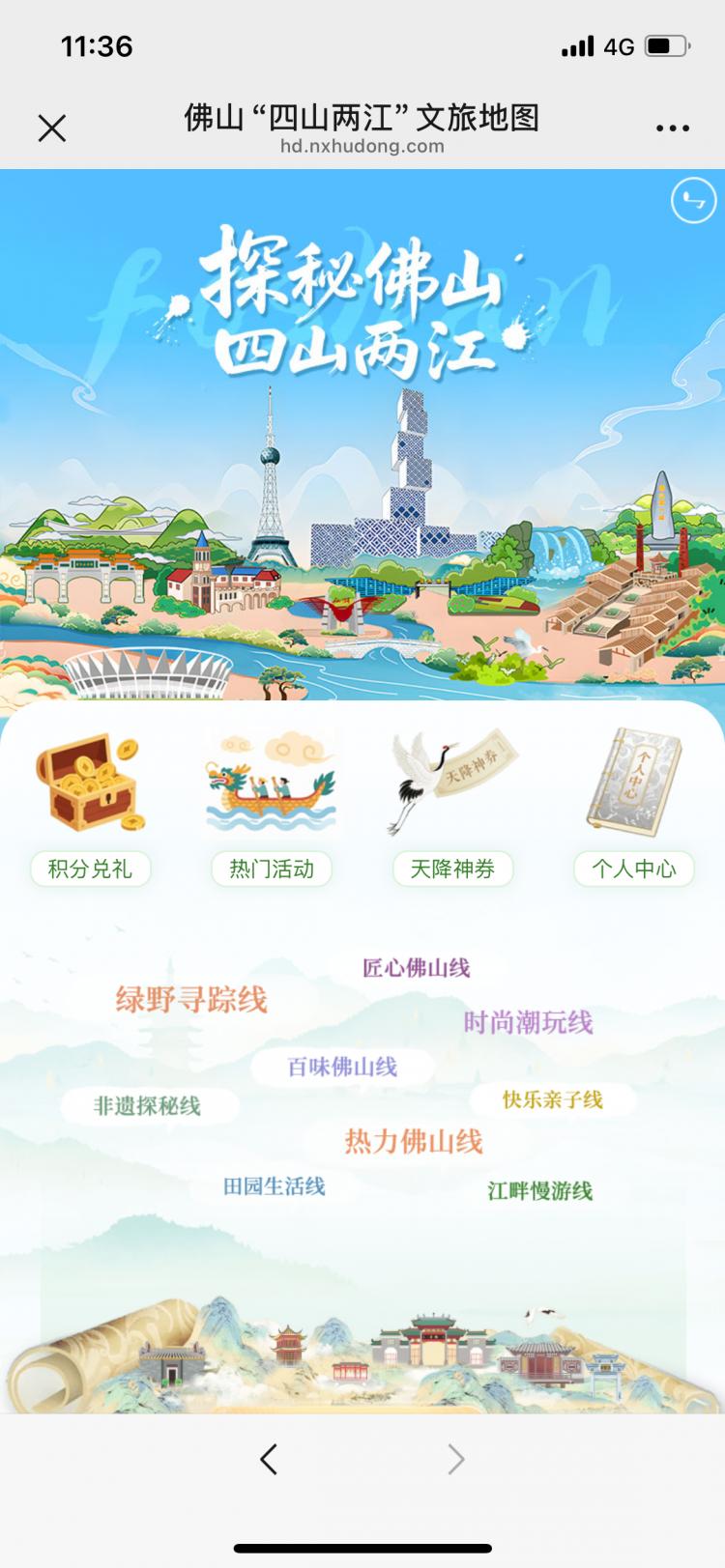Select the 百味佛山线 route

tap(342, 1067)
